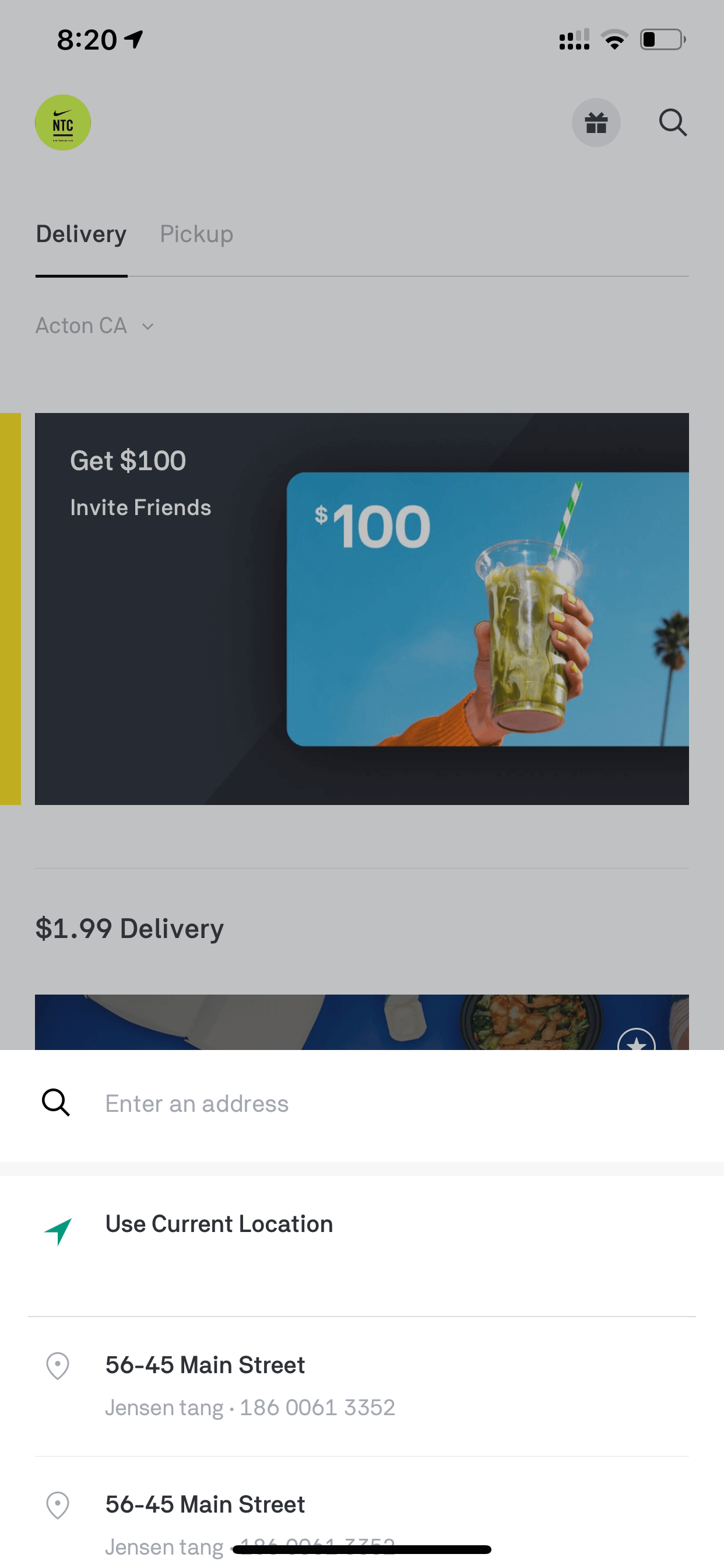Viewport: 724px width, 1568px height.
Task: Tap the Enter an address field
Action: click(x=362, y=1104)
